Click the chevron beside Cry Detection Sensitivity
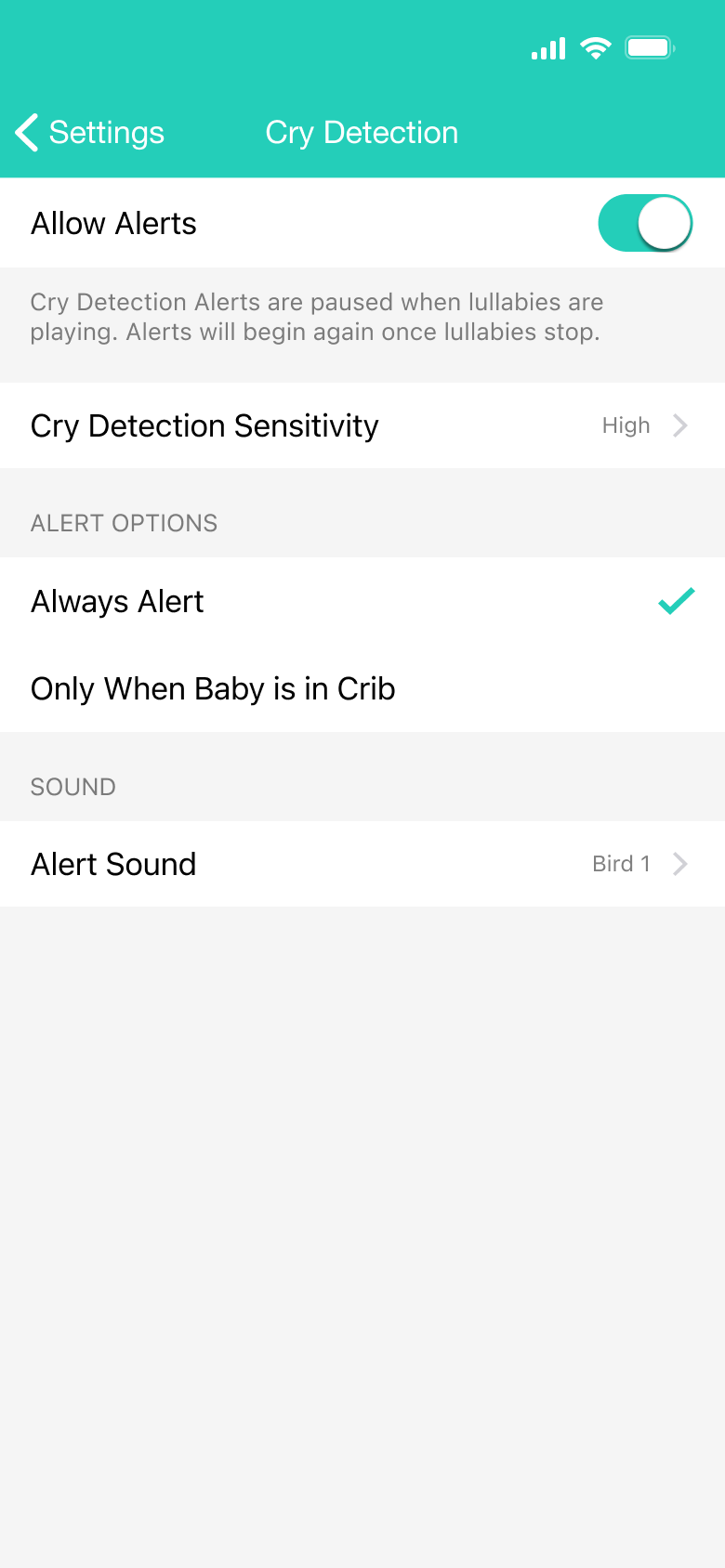The height and width of the screenshot is (1568, 725). [681, 425]
